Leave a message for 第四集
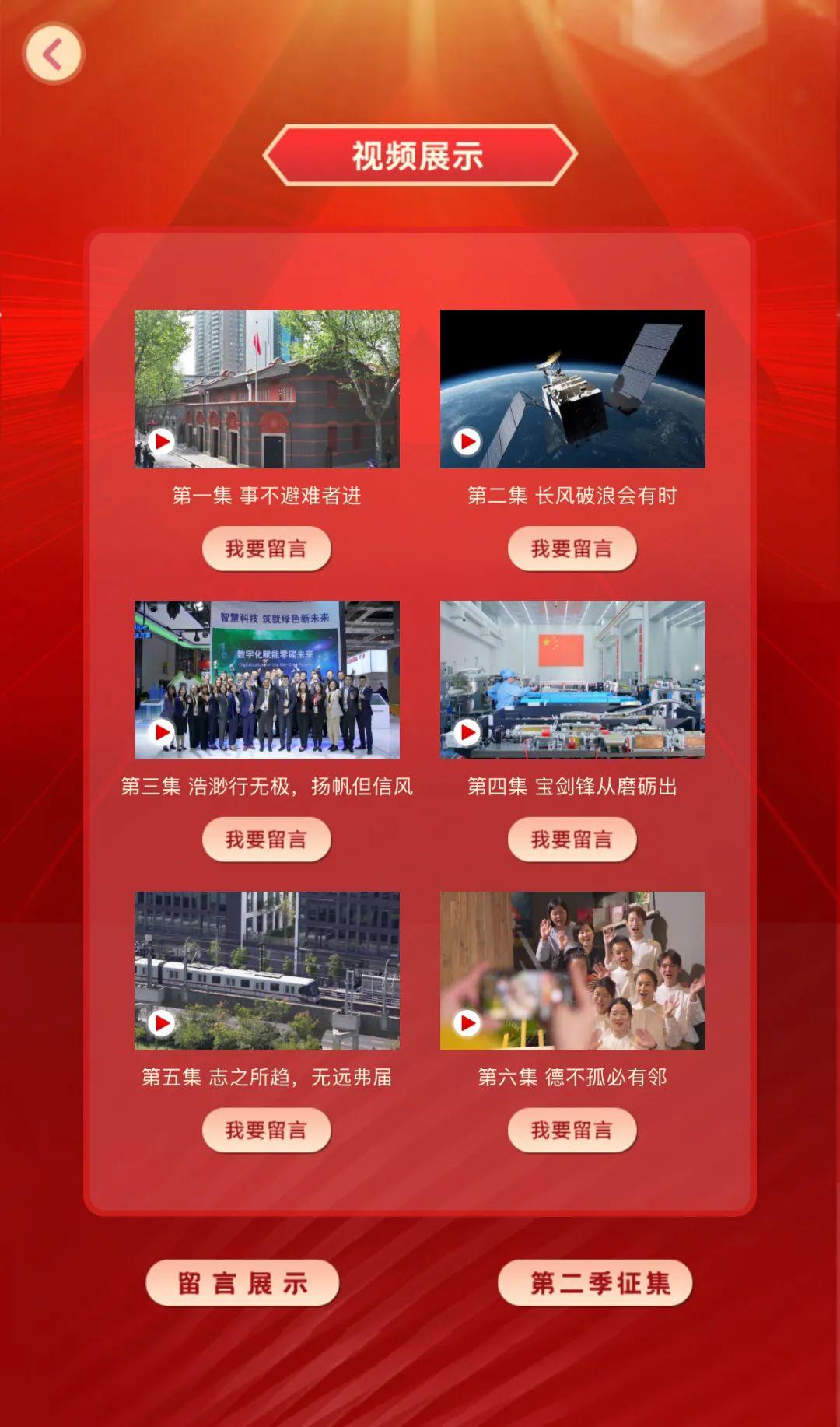This screenshot has height=1427, width=840. click(572, 840)
